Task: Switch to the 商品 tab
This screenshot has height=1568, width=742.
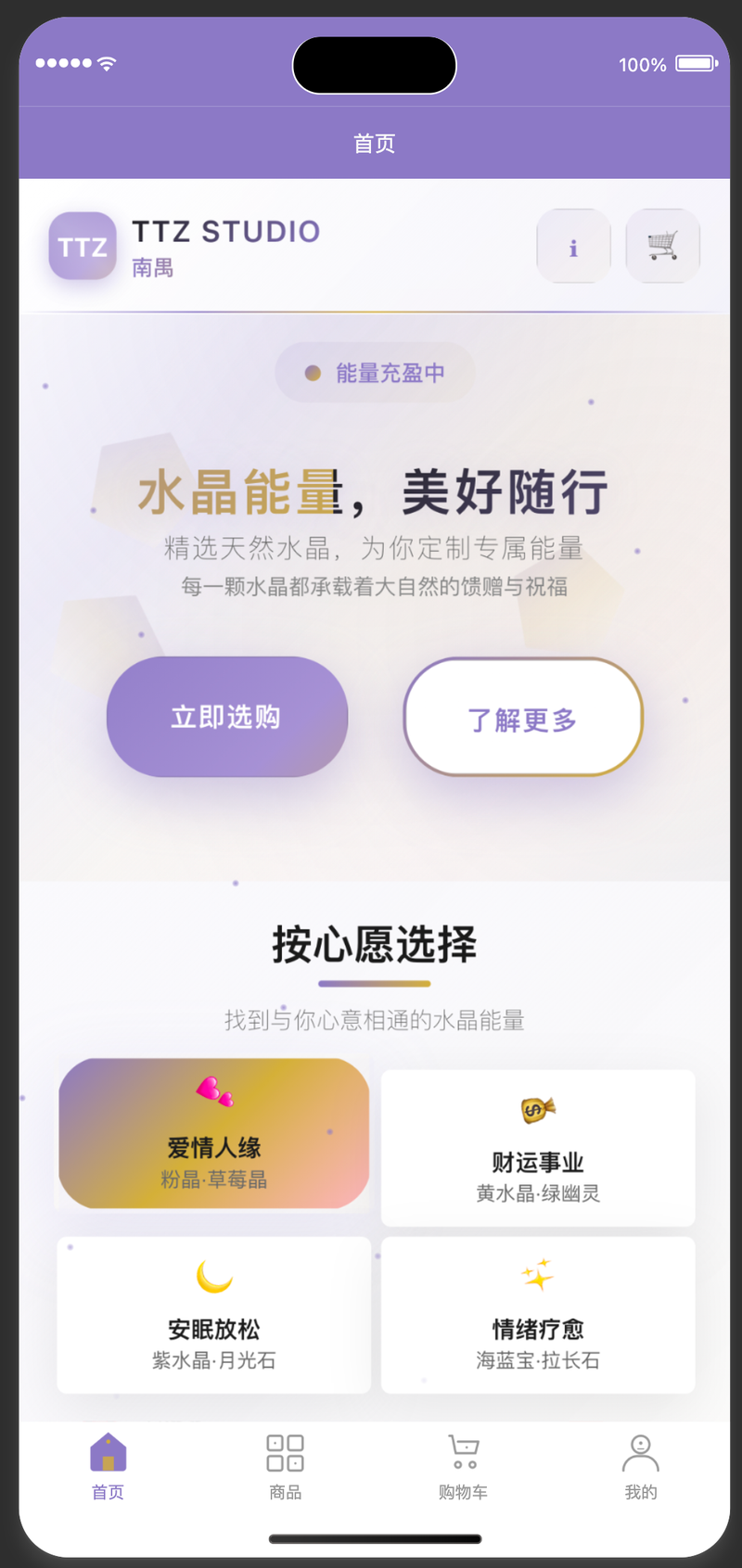Action: (x=285, y=1465)
